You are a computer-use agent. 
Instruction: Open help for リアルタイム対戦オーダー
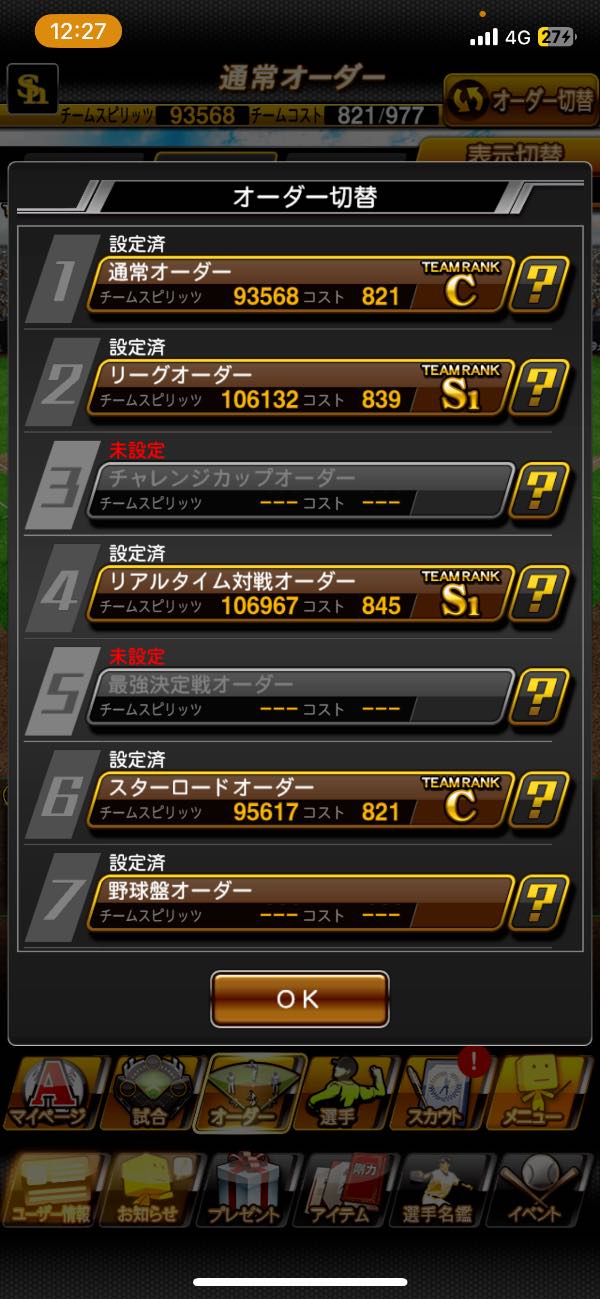click(540, 593)
